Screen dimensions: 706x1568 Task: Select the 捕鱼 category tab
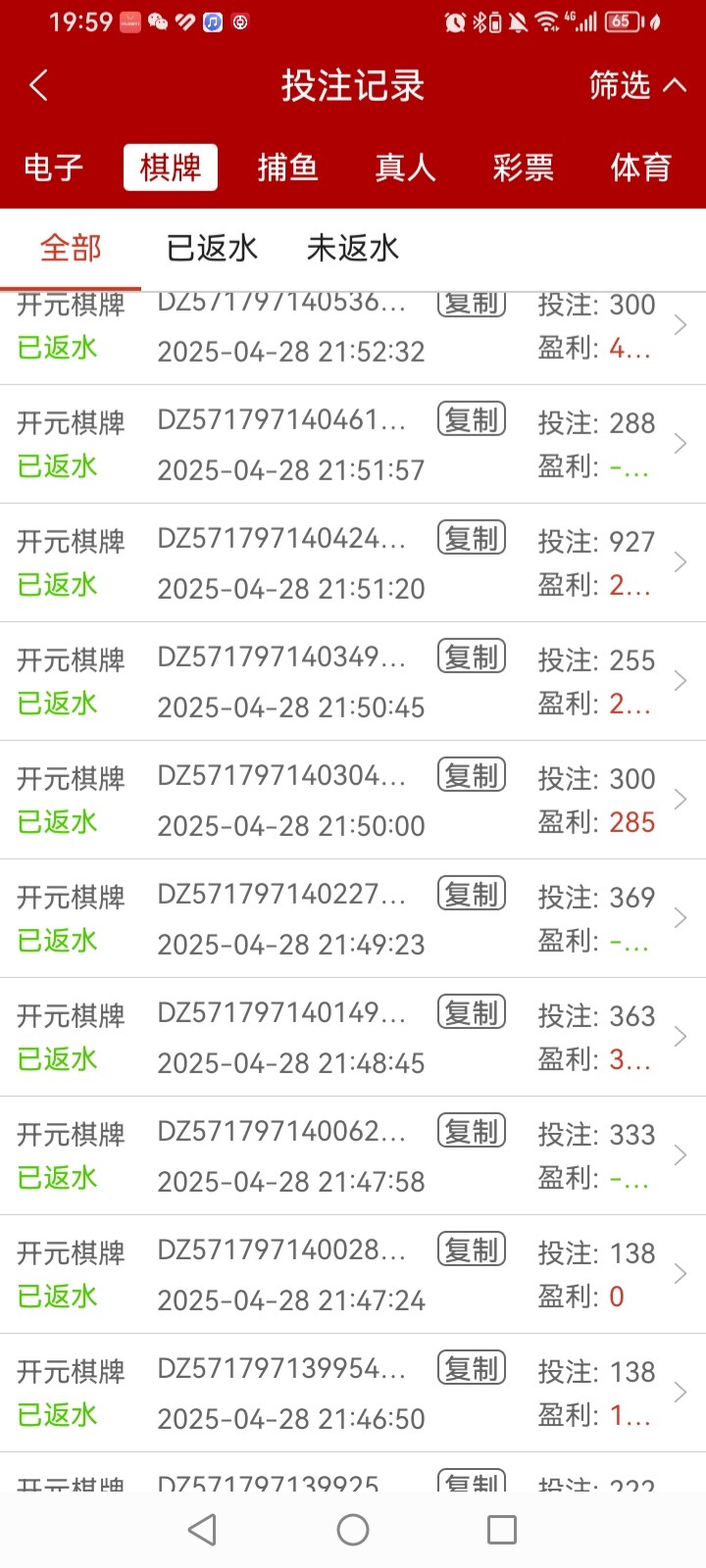click(x=287, y=168)
